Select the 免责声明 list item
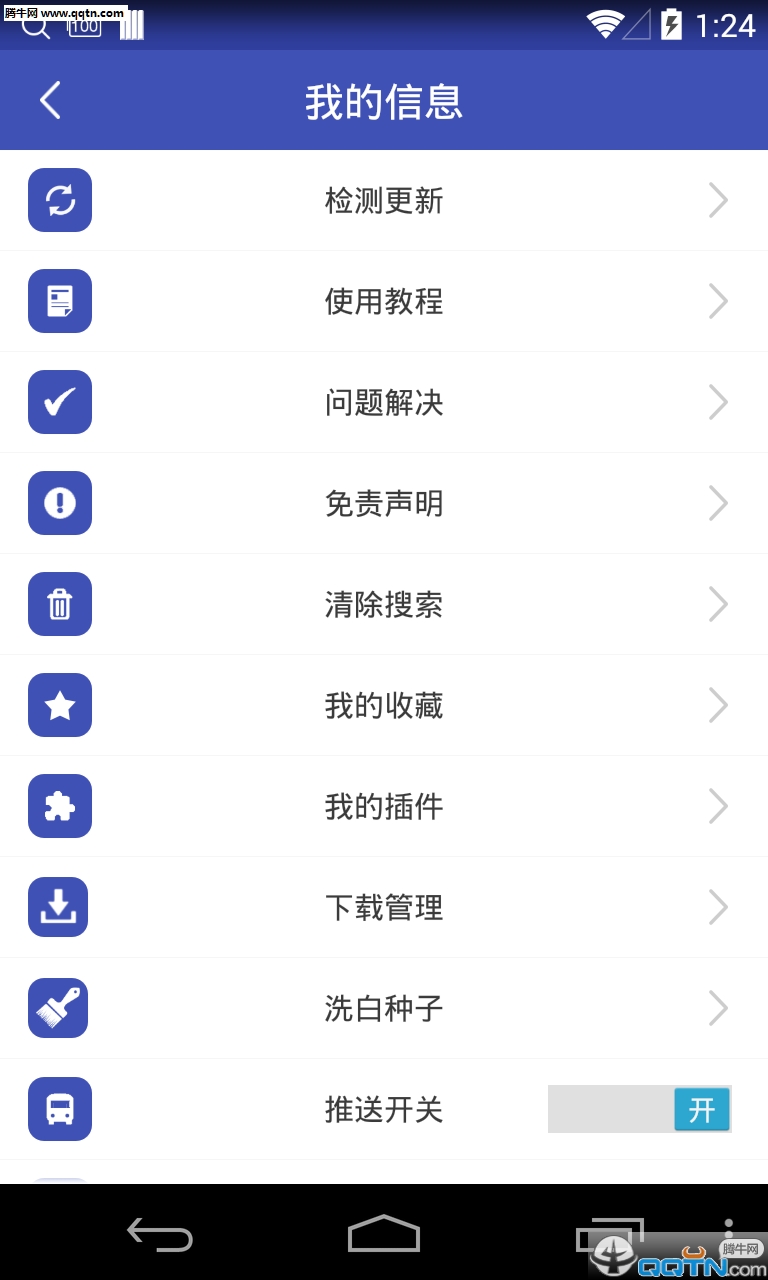The height and width of the screenshot is (1280, 768). tap(384, 503)
